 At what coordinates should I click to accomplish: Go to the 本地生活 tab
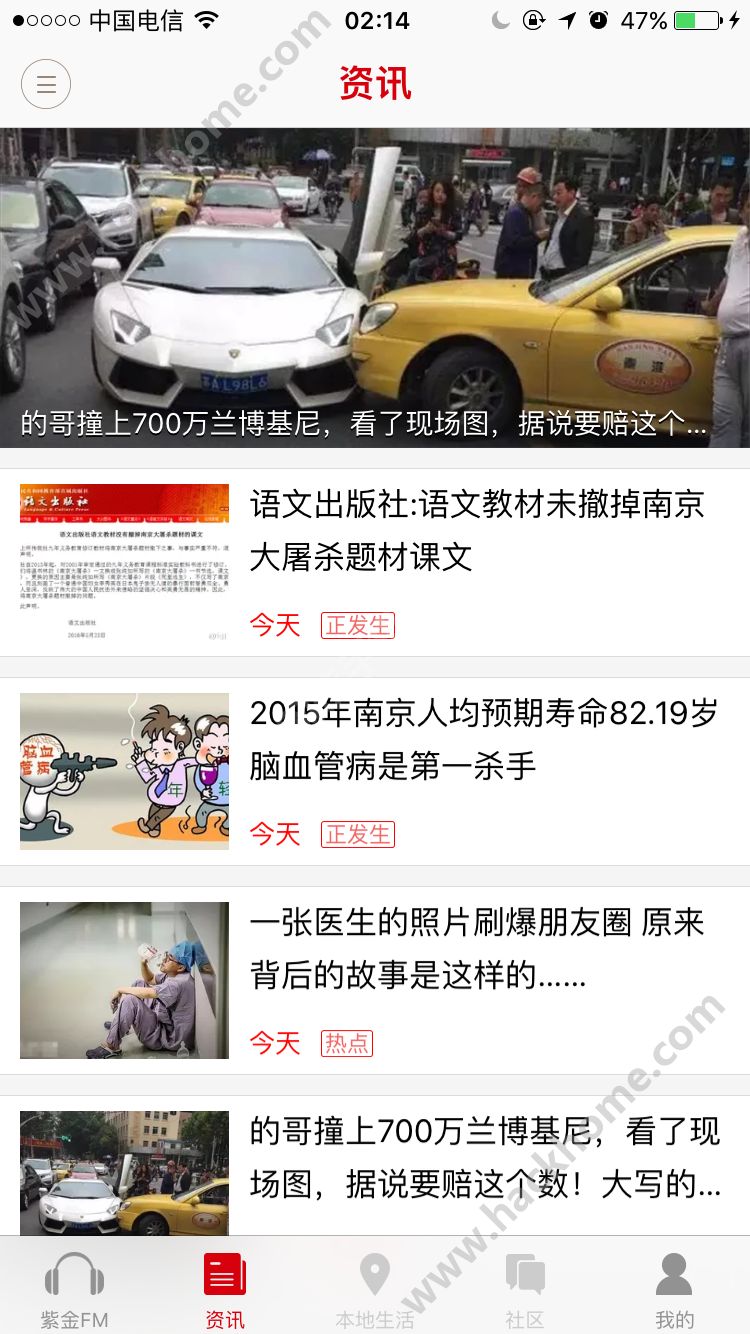(x=375, y=1288)
